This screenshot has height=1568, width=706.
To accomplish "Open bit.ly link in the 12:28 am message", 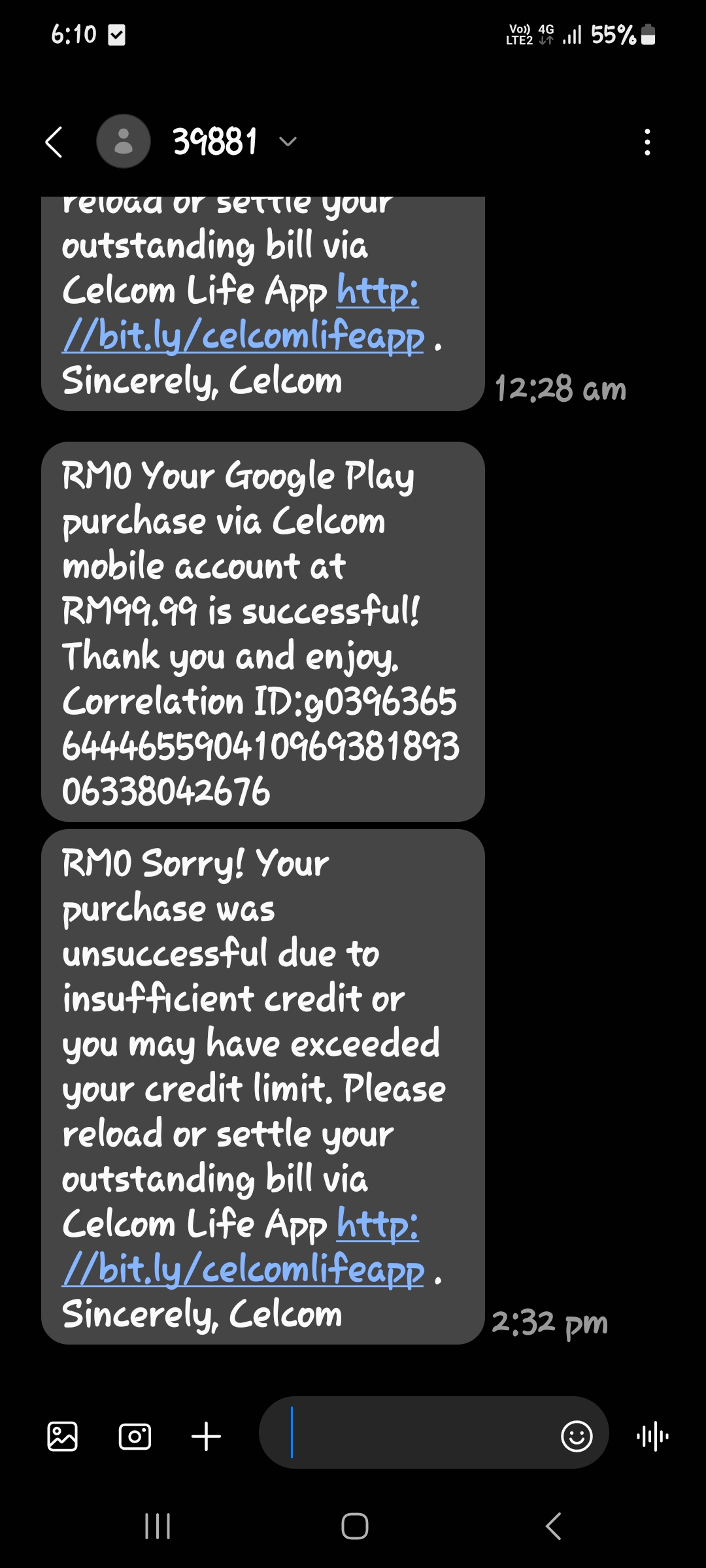I will tap(243, 337).
